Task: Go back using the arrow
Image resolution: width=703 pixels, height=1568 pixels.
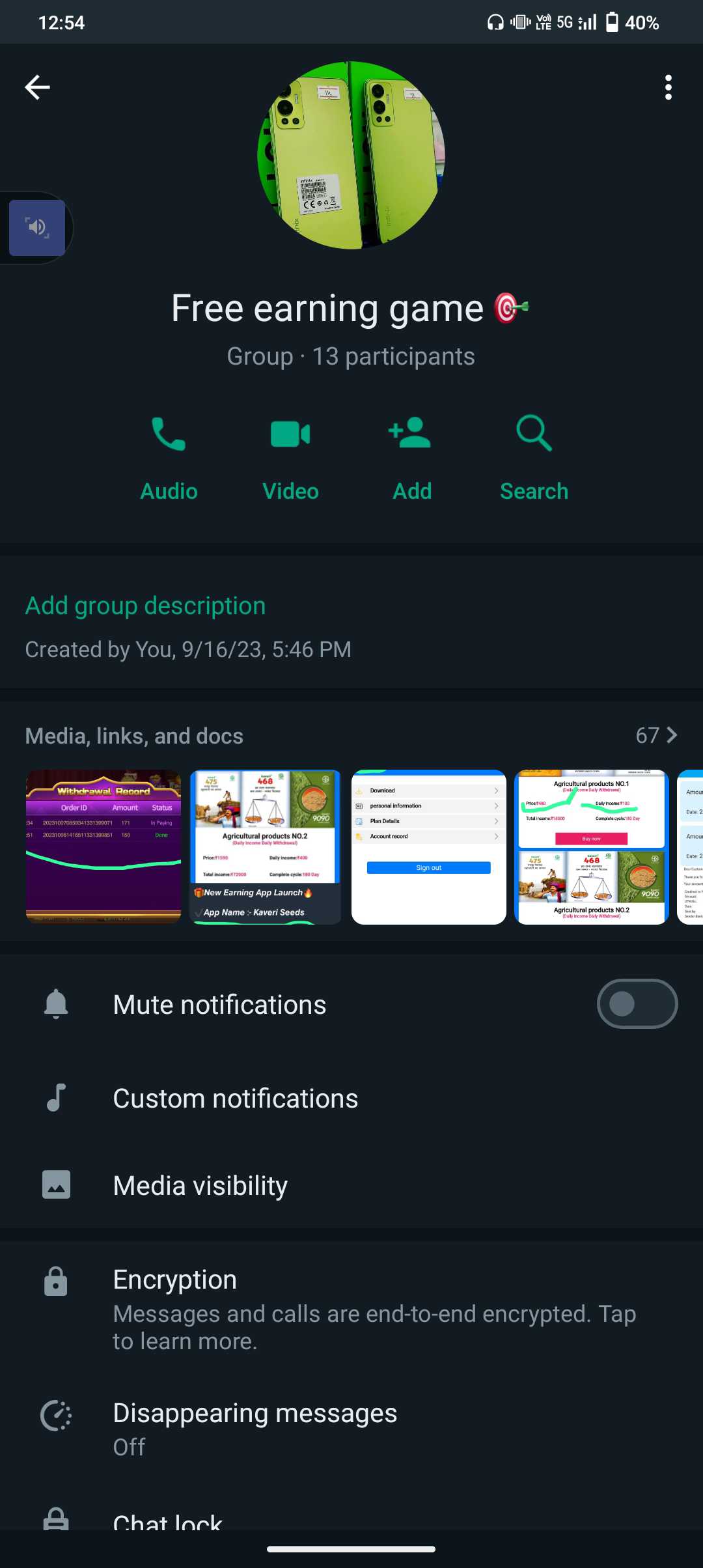Action: 37,87
